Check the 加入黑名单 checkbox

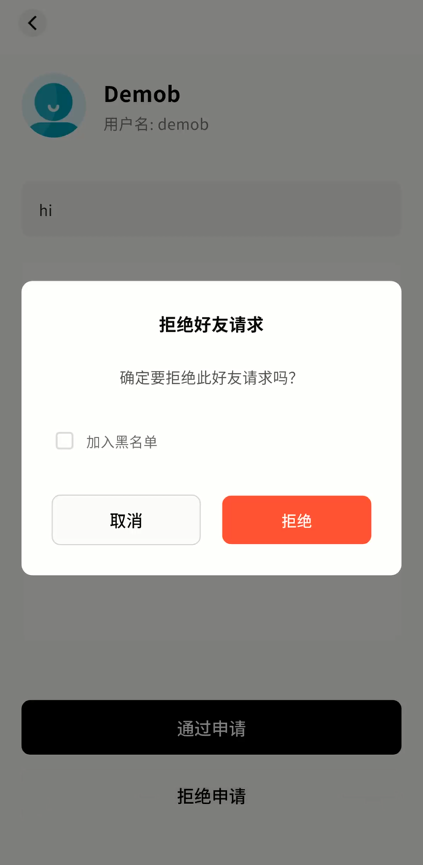(65, 441)
